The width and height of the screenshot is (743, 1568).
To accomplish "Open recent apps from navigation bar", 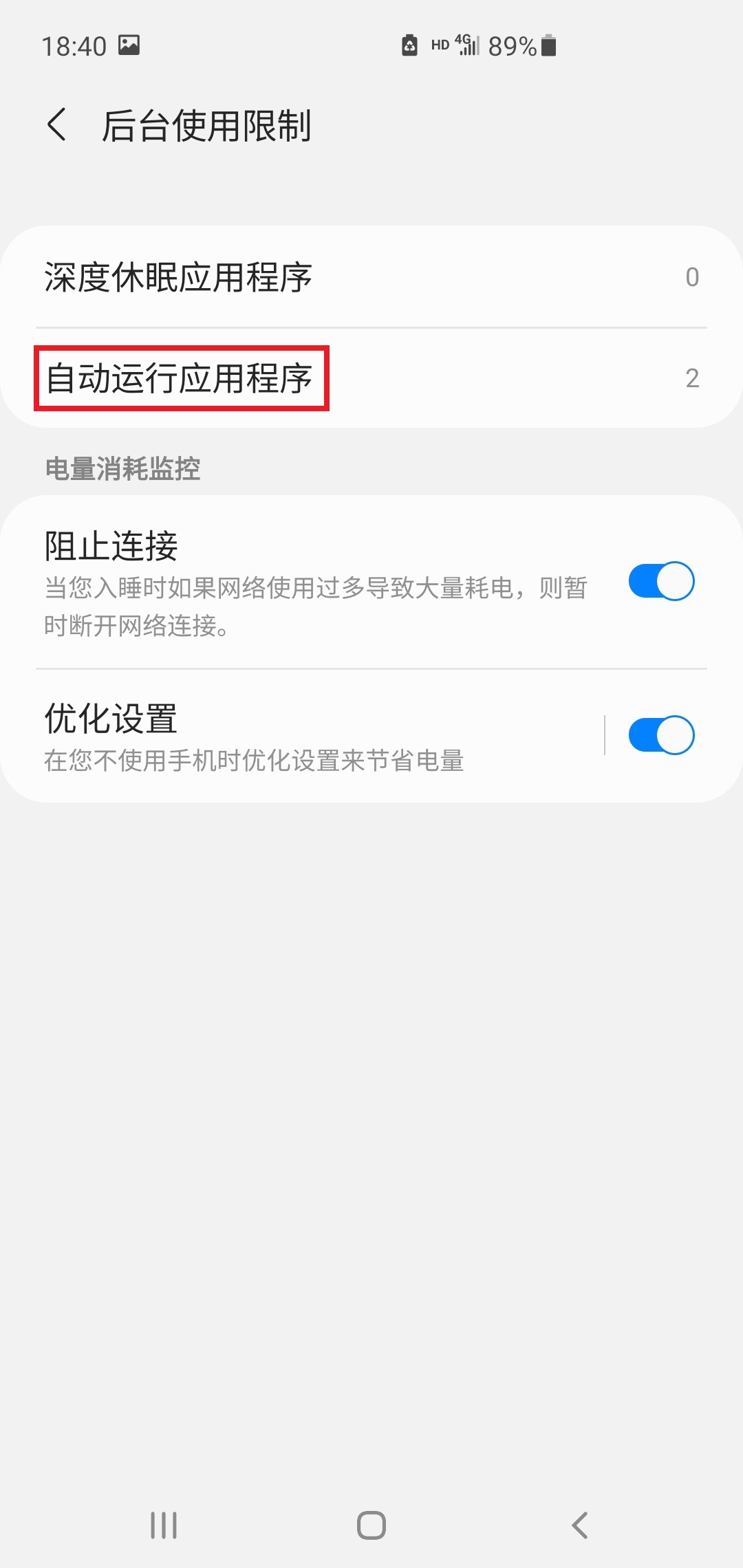I will 164,1525.
